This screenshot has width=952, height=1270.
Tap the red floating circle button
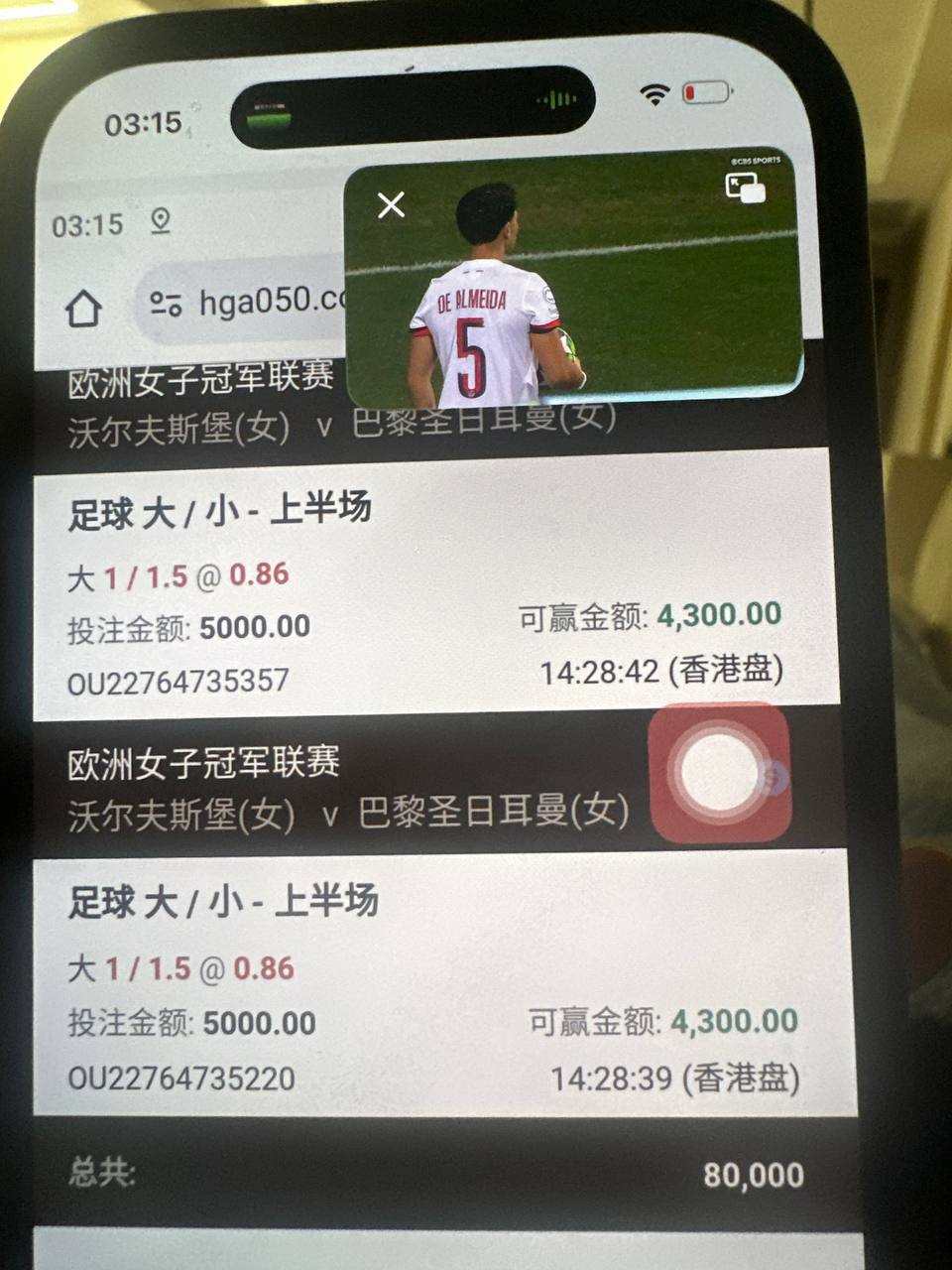click(x=719, y=772)
